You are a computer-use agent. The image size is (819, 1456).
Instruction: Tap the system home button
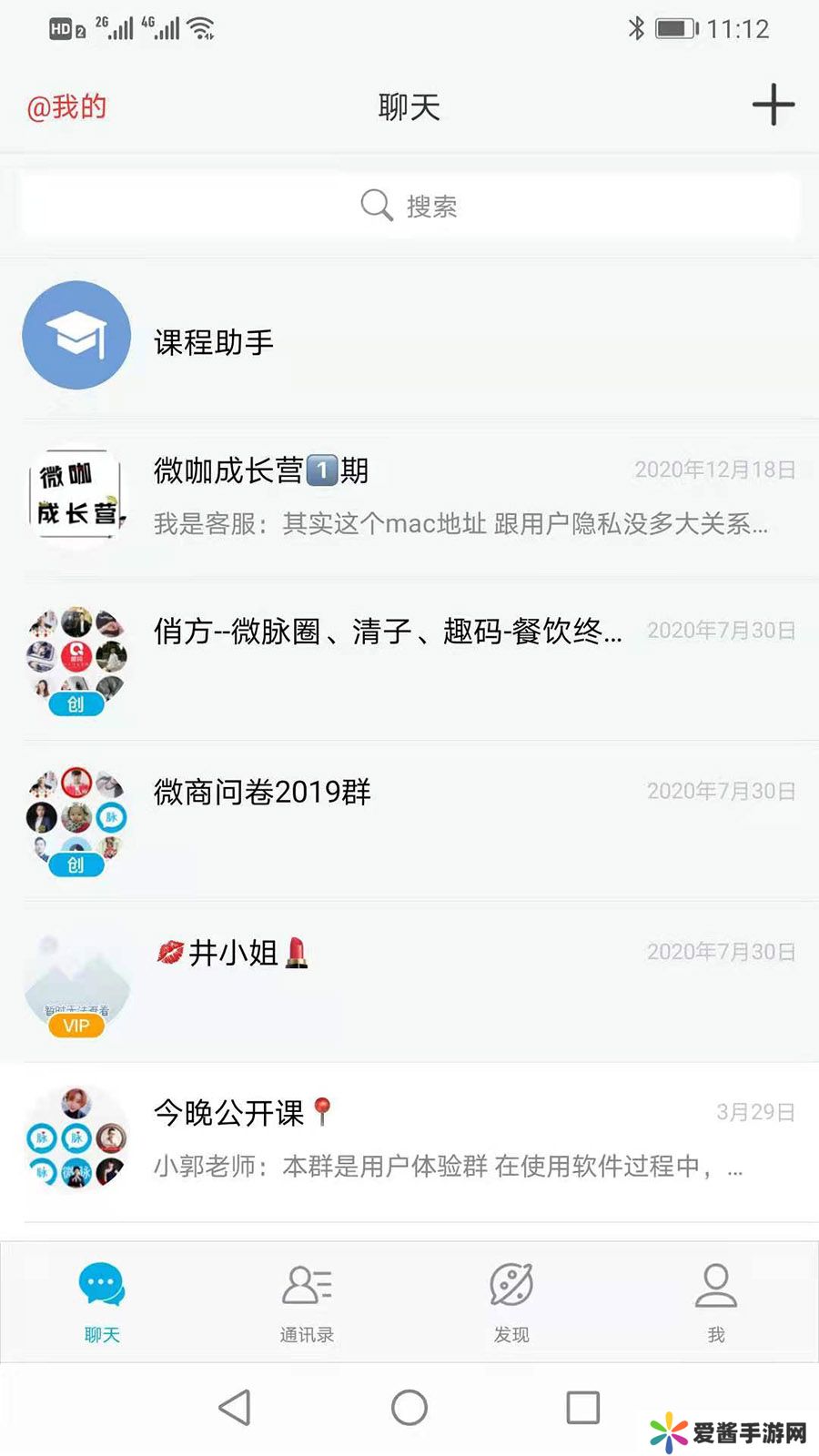coord(409,1407)
